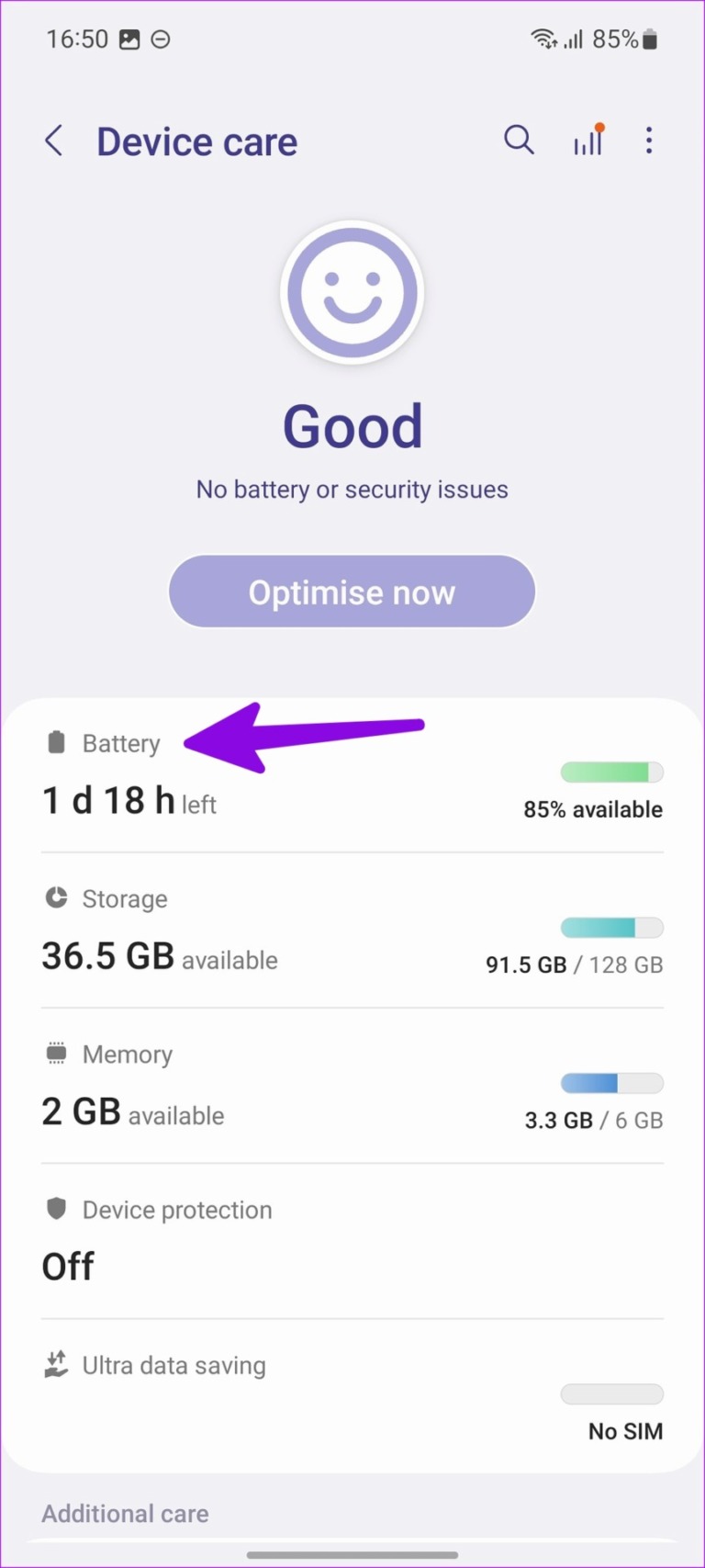
Task: Click the 85% battery progress bar
Action: point(611,772)
